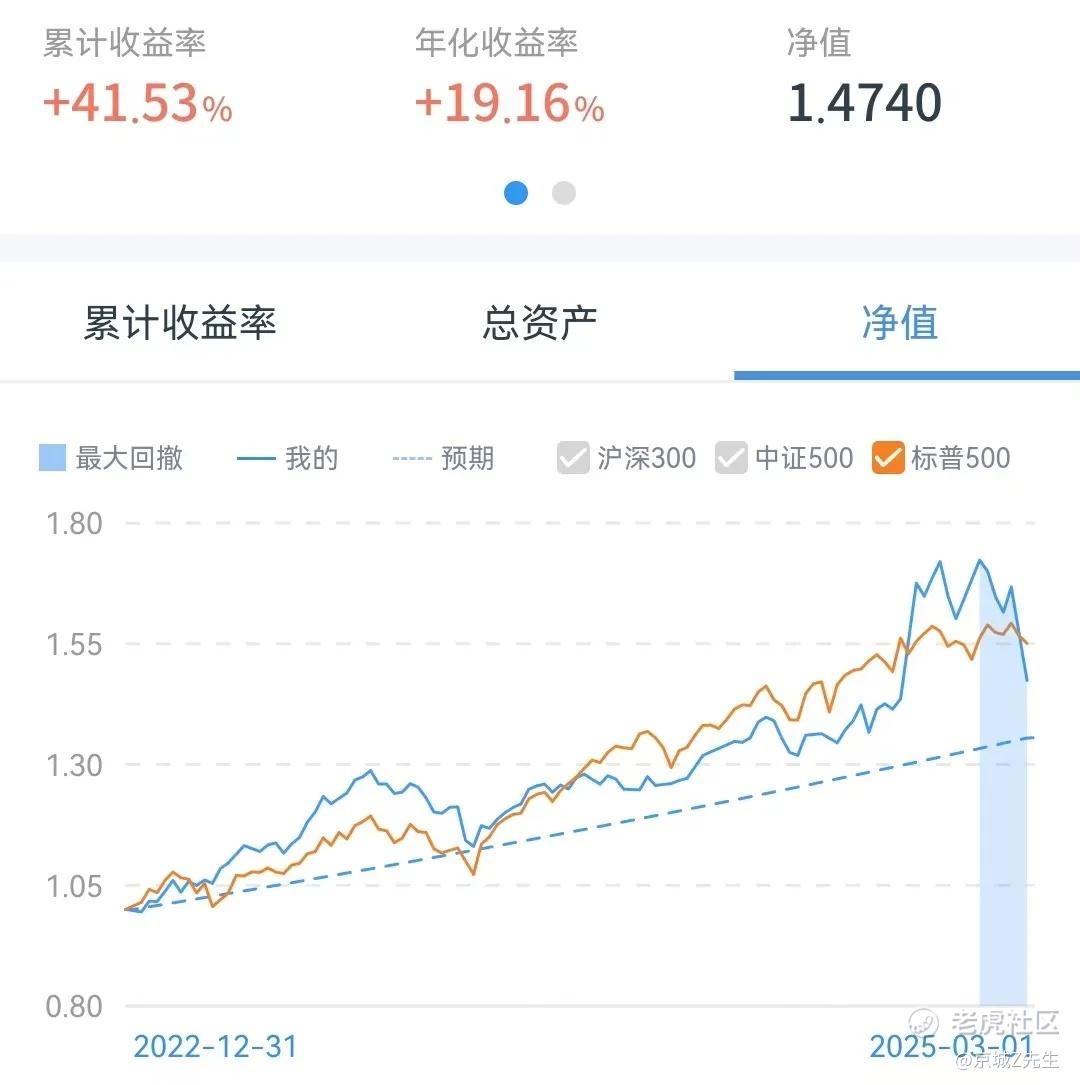The image size is (1080, 1085).
Task: Go to the second summary page dot
Action: click(x=564, y=193)
